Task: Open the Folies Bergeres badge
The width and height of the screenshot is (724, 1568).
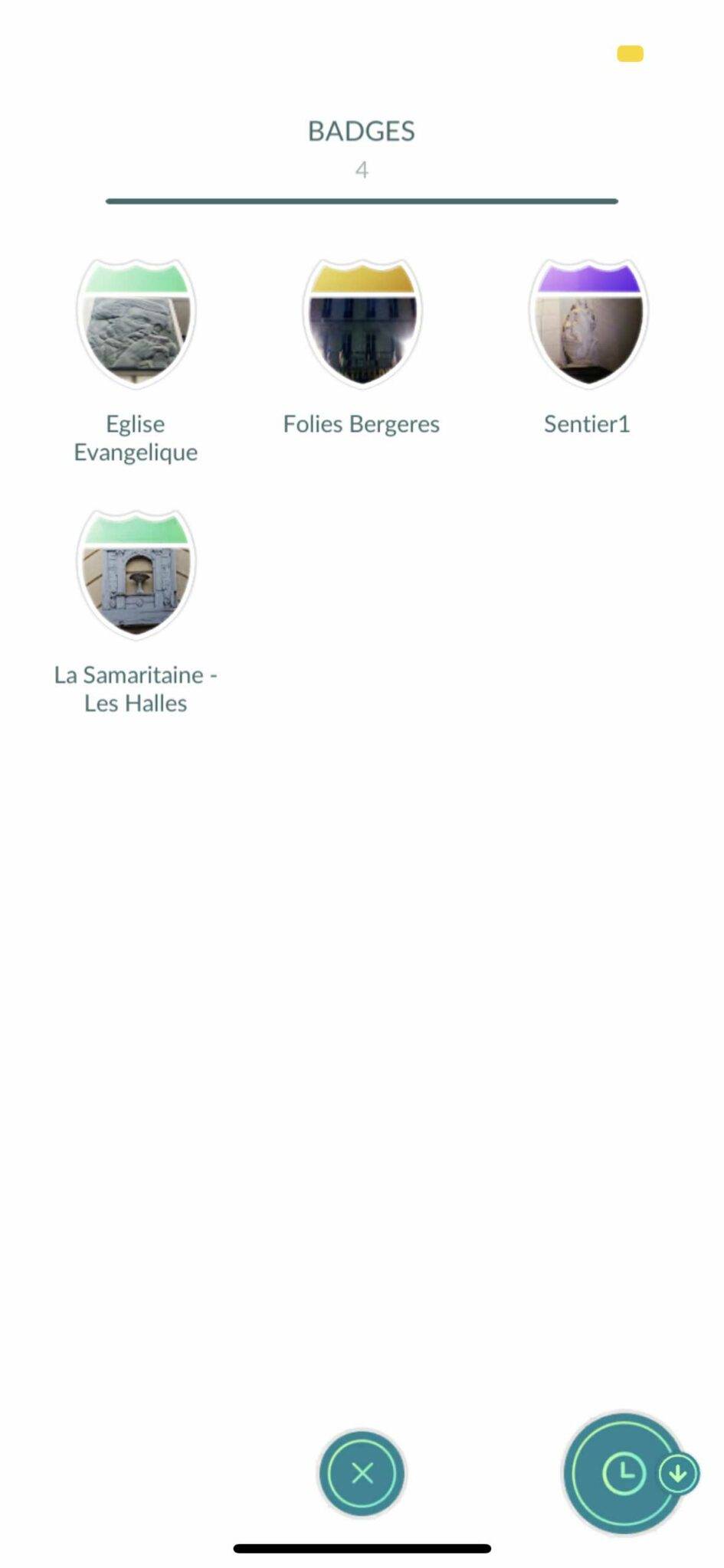Action: [362, 324]
